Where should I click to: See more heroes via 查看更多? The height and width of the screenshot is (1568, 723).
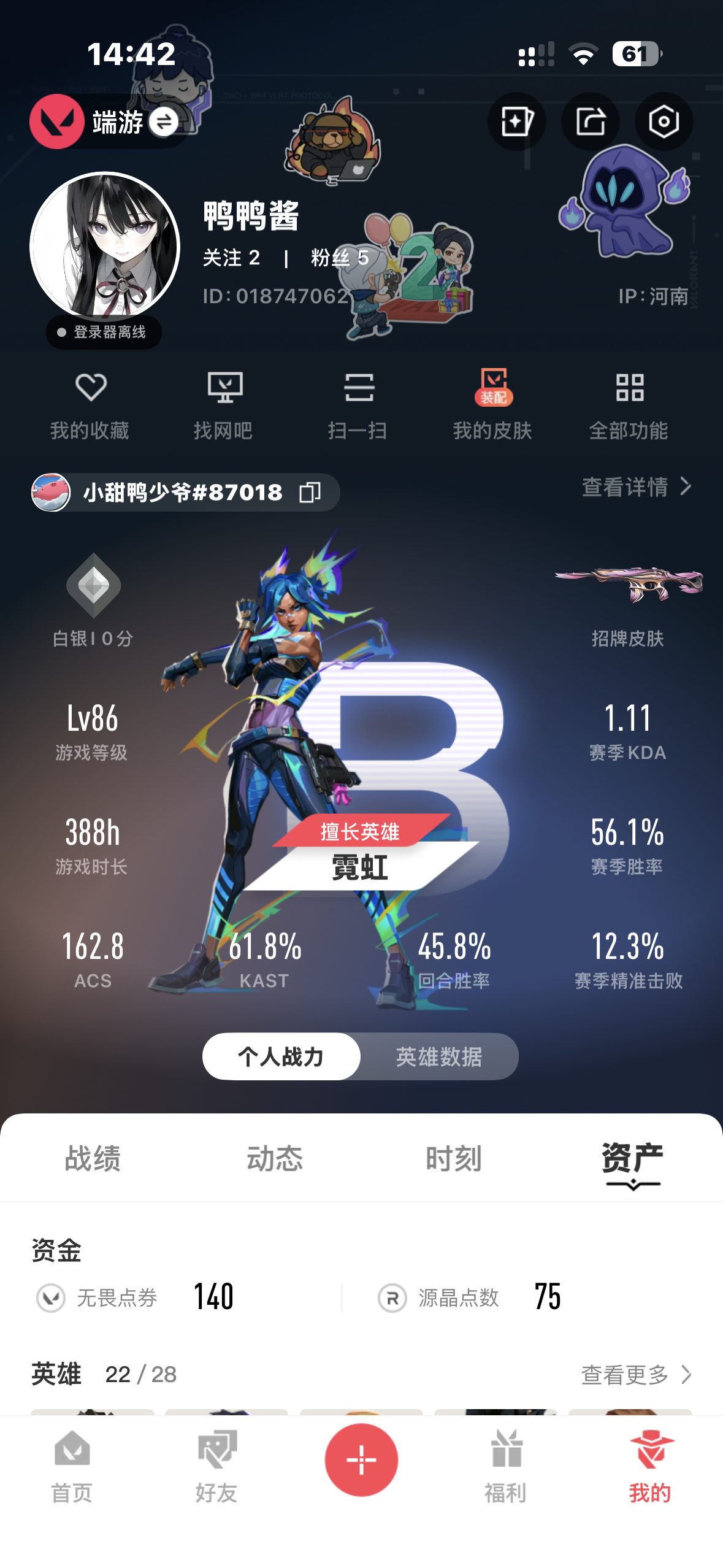[637, 1374]
